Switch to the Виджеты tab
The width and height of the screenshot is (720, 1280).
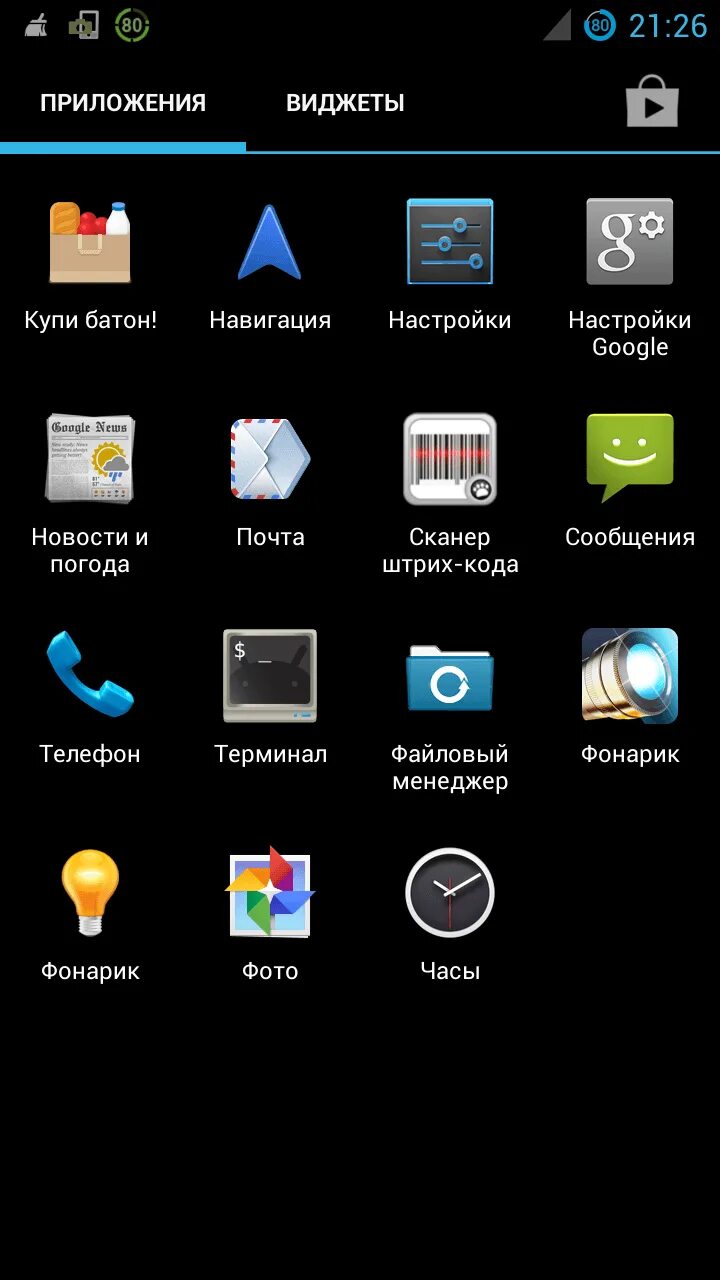(x=345, y=102)
